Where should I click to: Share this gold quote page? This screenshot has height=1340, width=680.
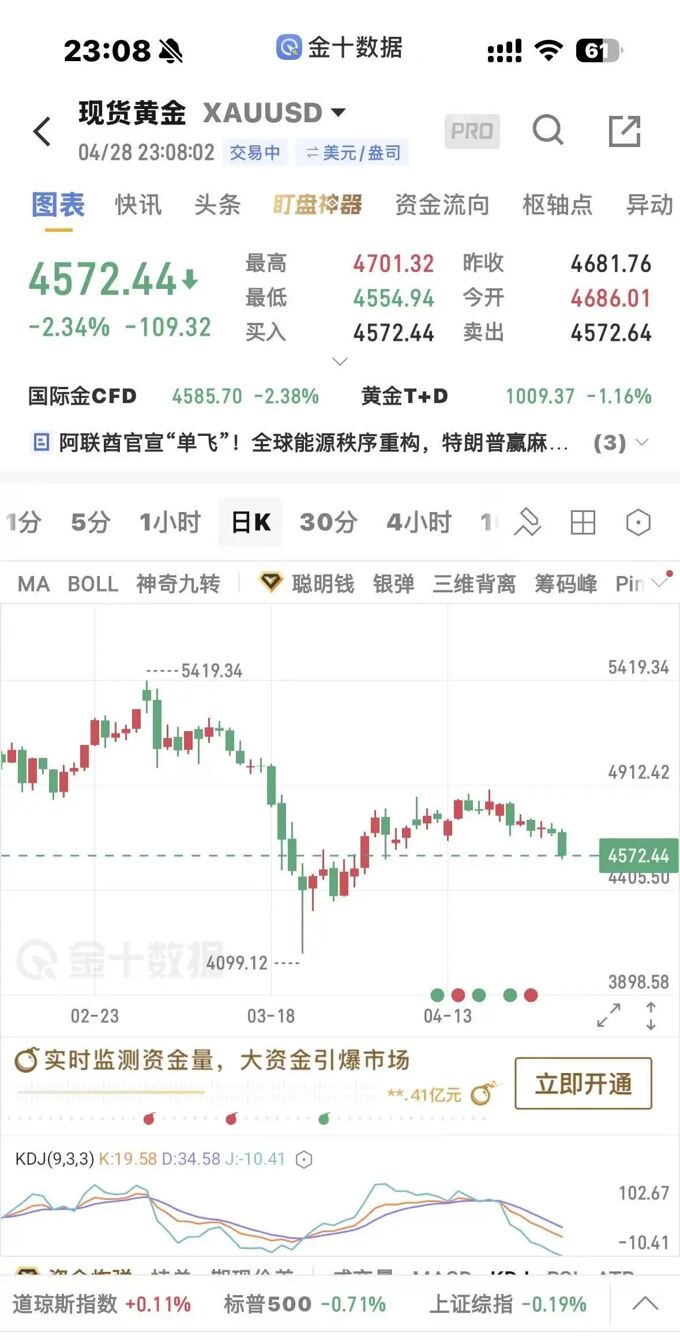[624, 131]
